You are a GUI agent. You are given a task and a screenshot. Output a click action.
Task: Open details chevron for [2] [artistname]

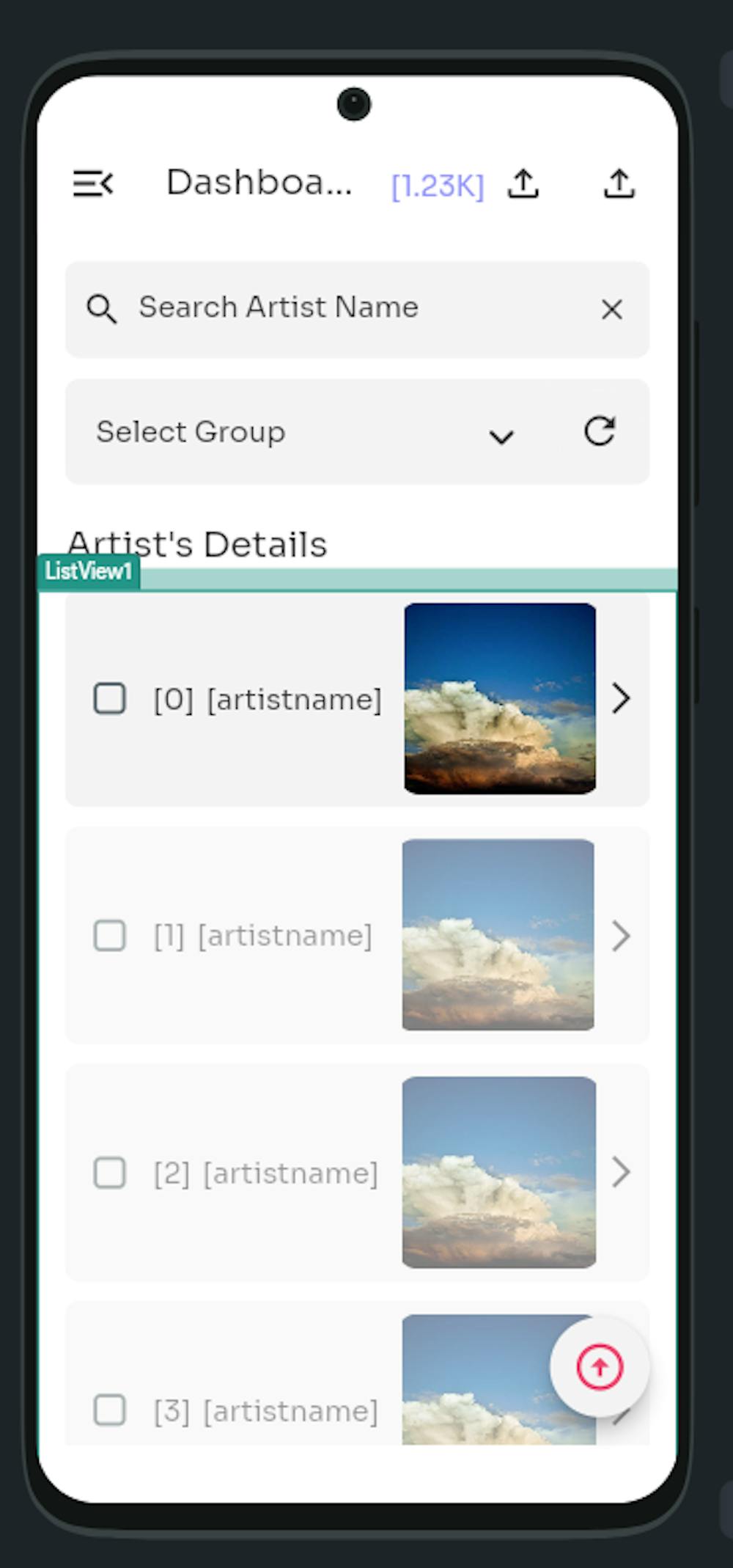[x=621, y=1172]
